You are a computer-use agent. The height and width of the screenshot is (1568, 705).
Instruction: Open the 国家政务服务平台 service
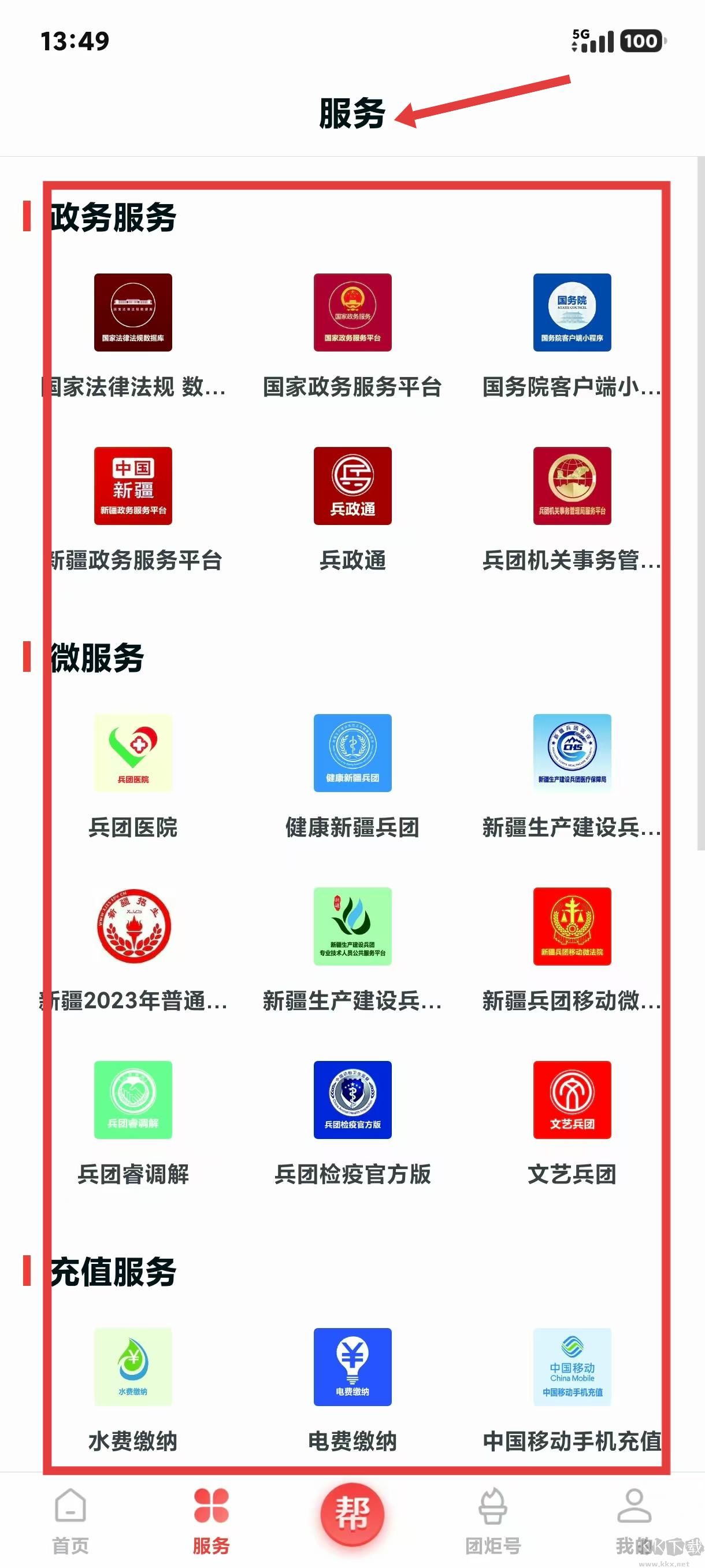pyautogui.click(x=353, y=313)
